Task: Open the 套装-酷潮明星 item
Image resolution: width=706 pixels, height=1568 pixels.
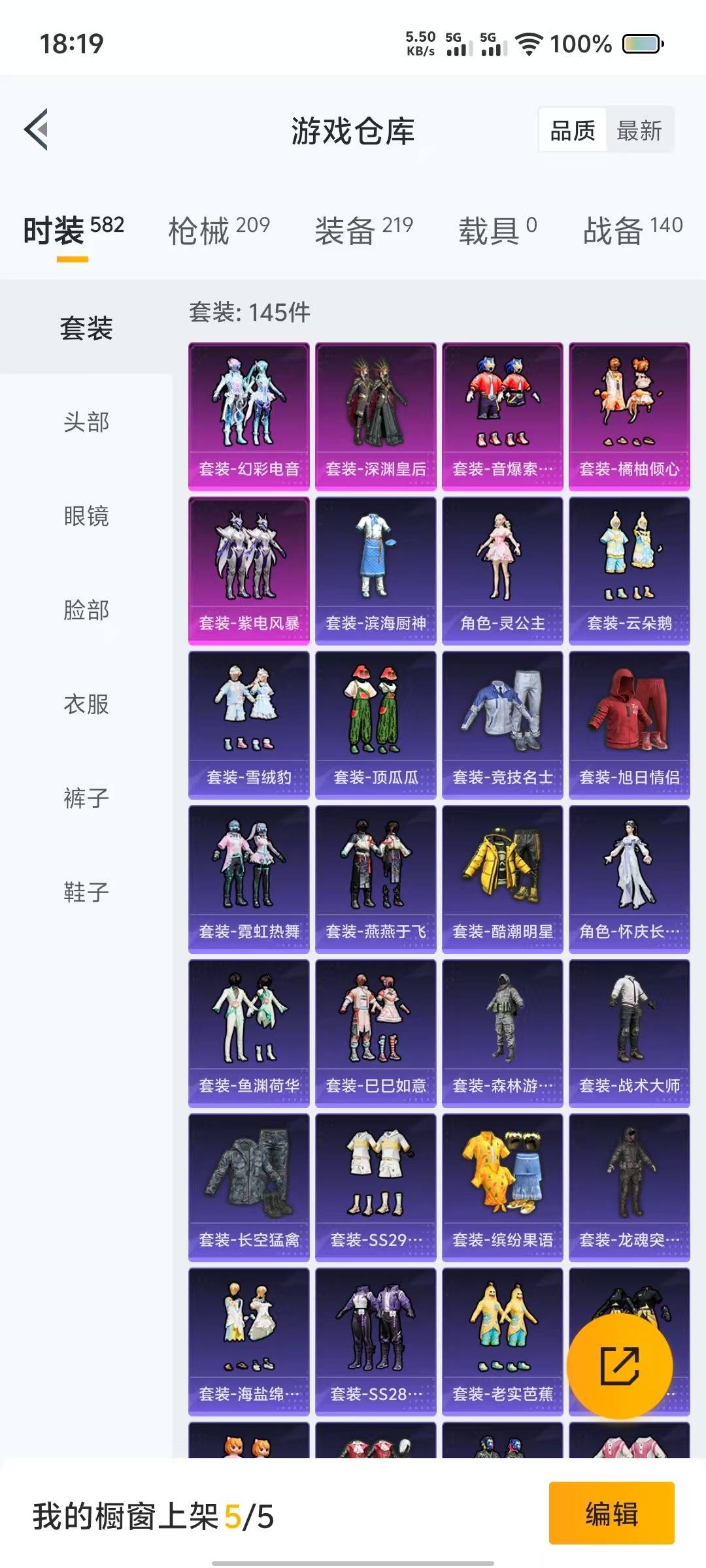Action: 503,879
